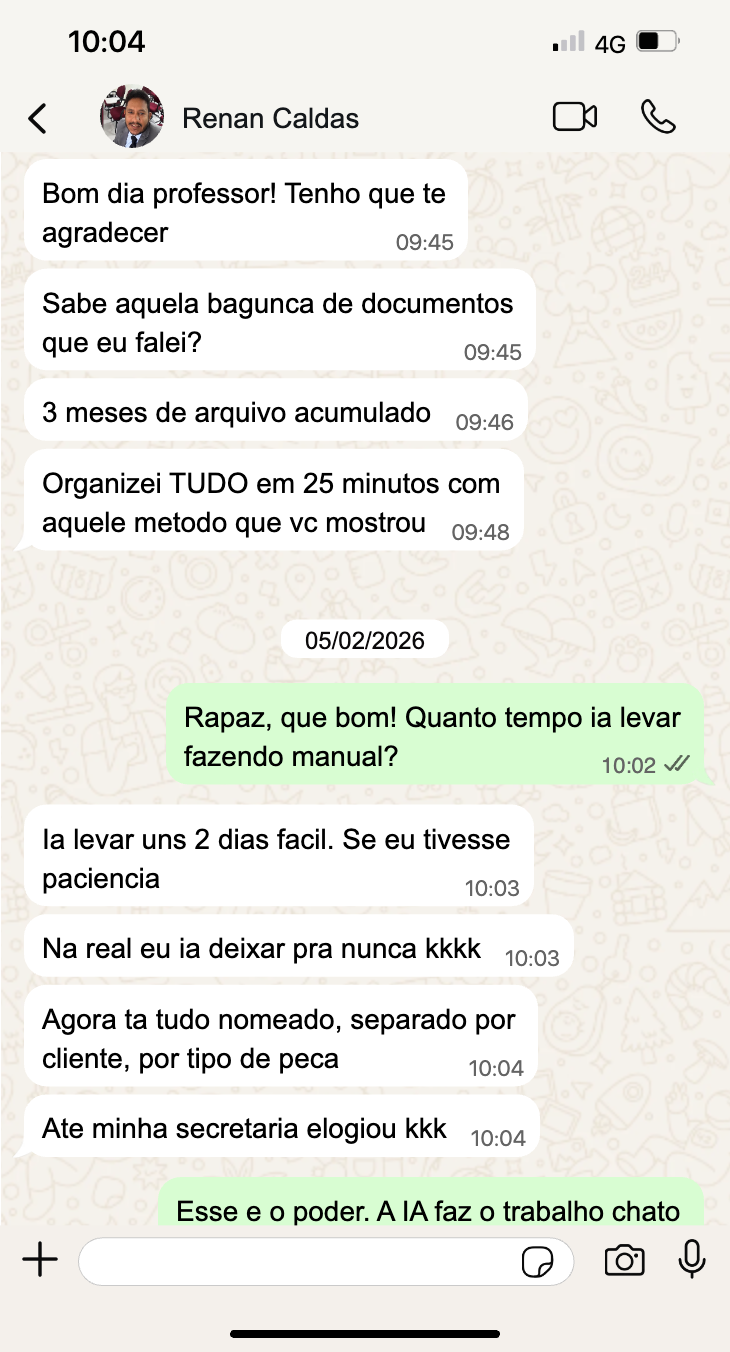Open the attachment menu with the plus icon
The image size is (730, 1352).
pos(40,1260)
